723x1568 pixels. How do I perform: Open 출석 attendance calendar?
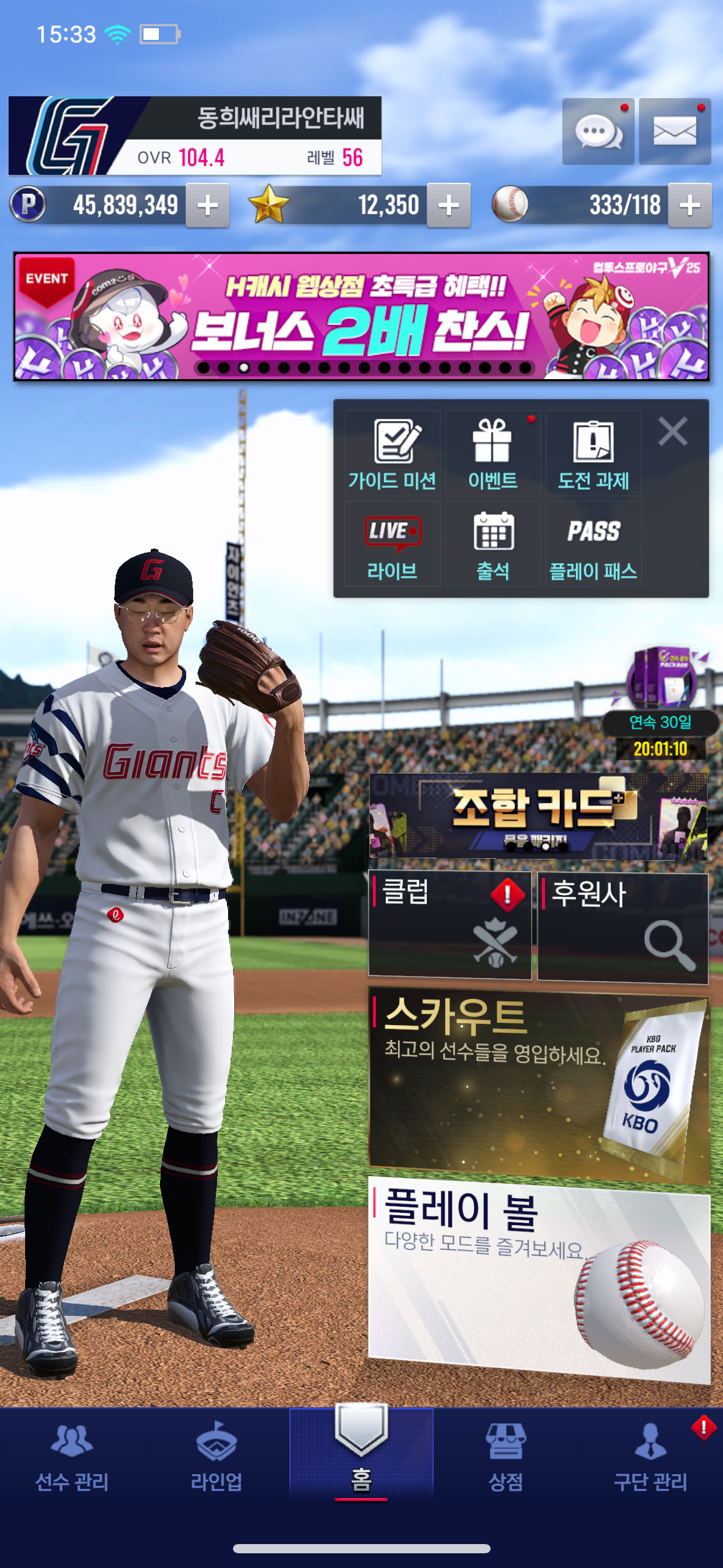[493, 544]
